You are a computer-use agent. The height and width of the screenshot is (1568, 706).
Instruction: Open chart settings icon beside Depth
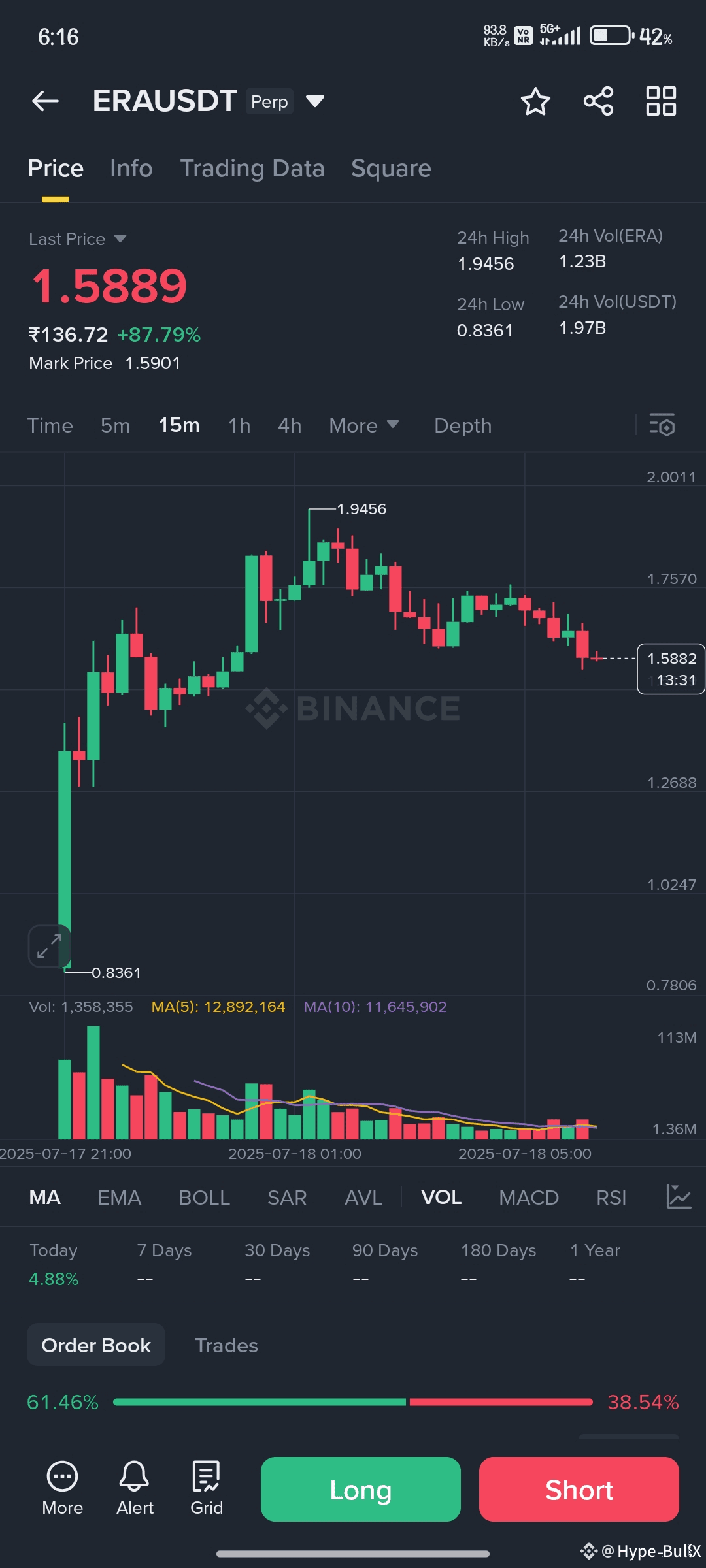pos(662,425)
